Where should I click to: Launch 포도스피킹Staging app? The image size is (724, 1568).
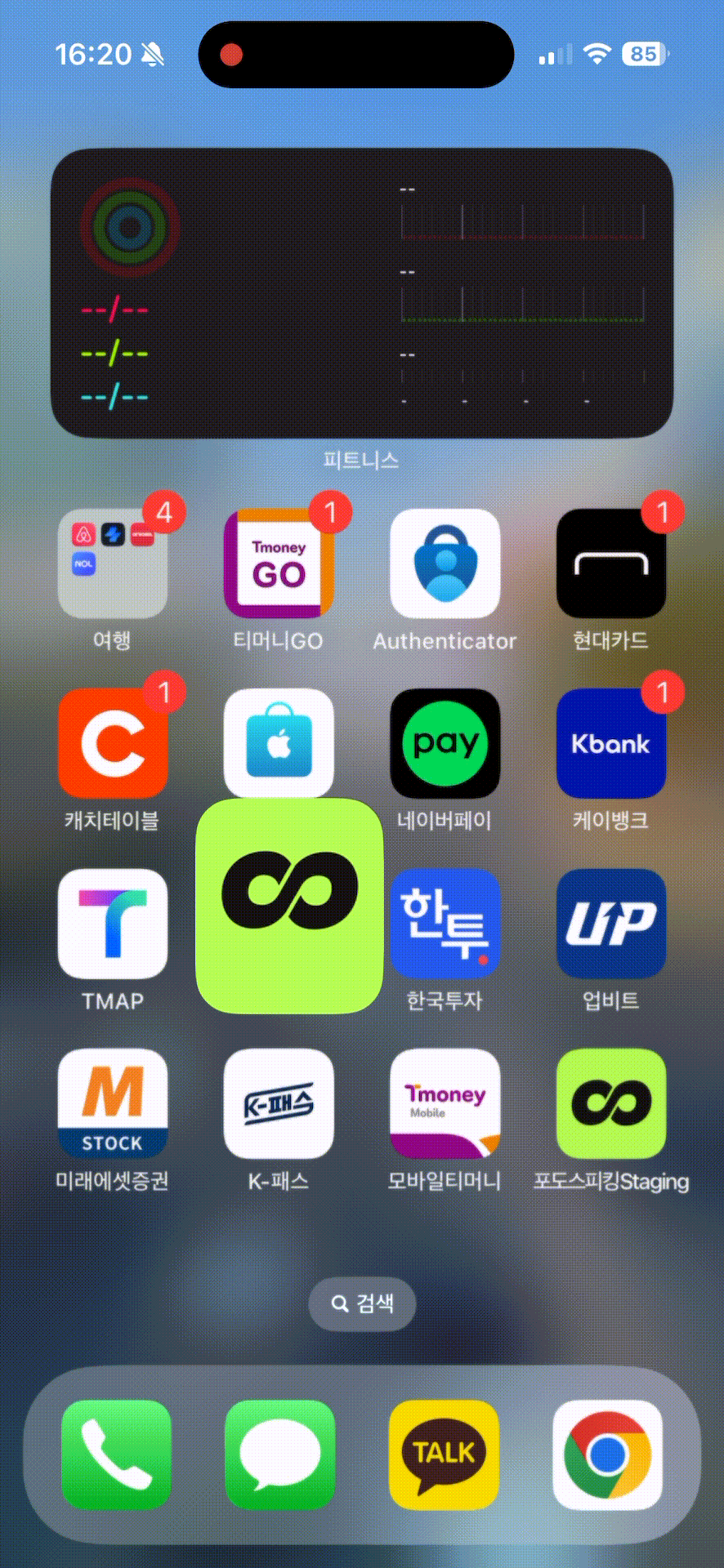(x=610, y=1103)
